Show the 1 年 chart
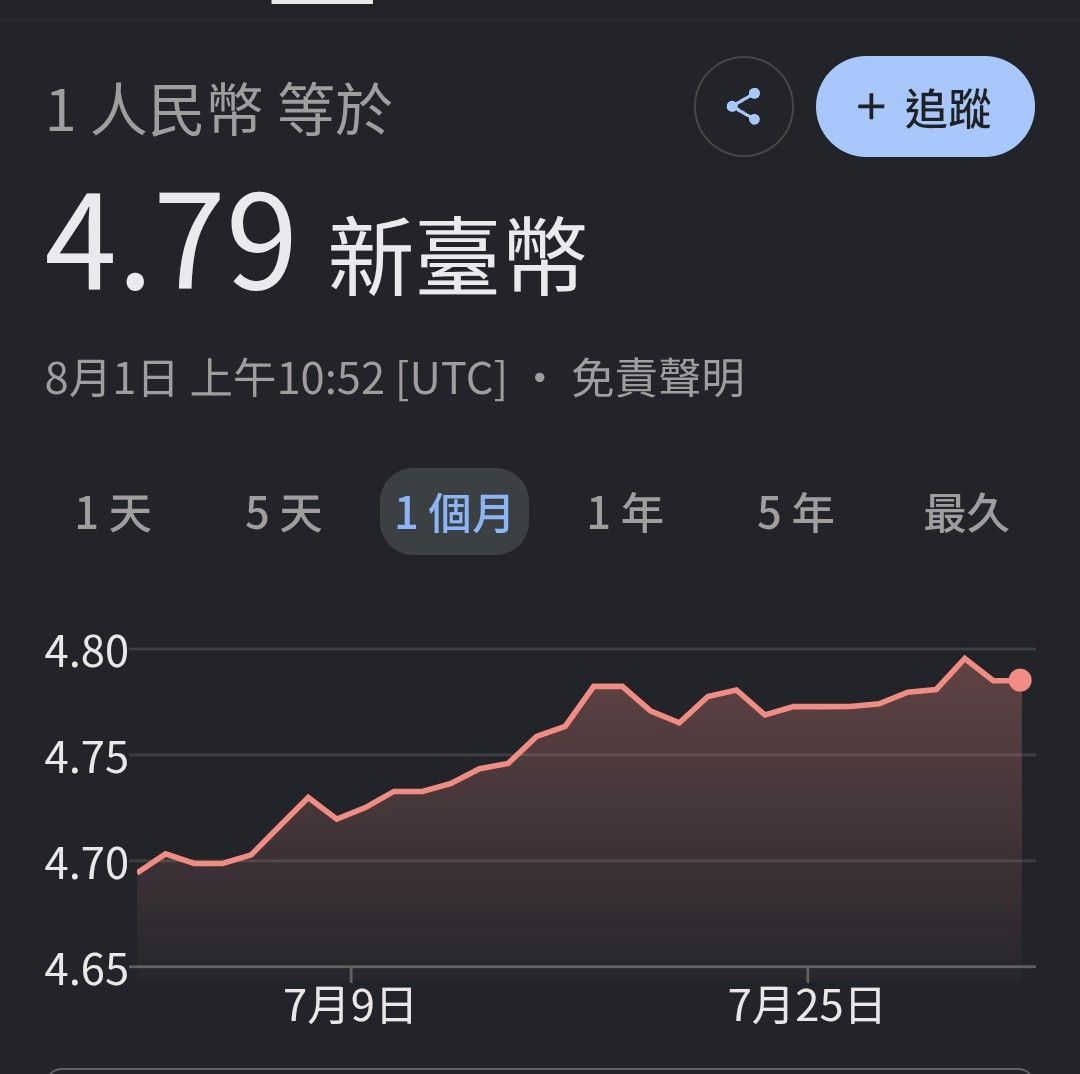Viewport: 1080px width, 1074px height. (x=625, y=513)
